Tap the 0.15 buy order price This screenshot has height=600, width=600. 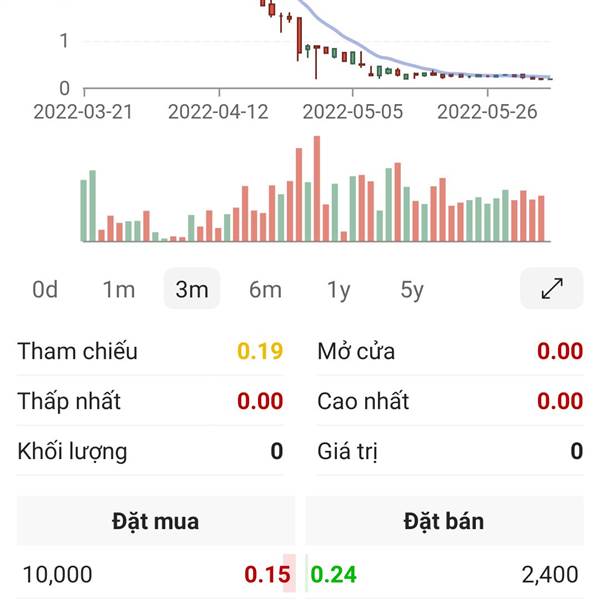[x=267, y=575]
